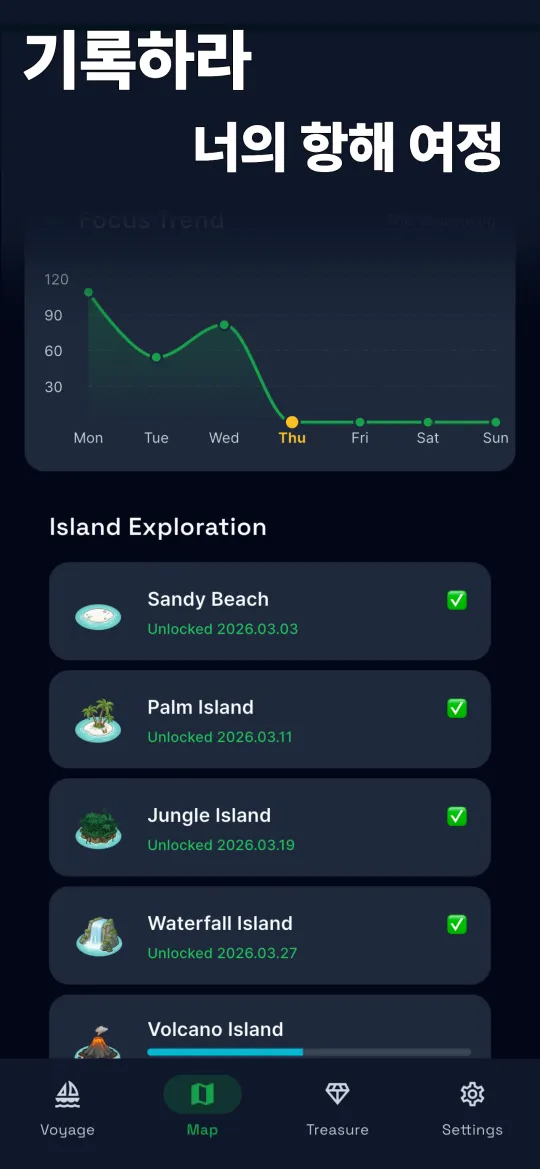This screenshot has height=1169, width=540.
Task: Open the Jungle Island card
Action: pyautogui.click(x=270, y=828)
